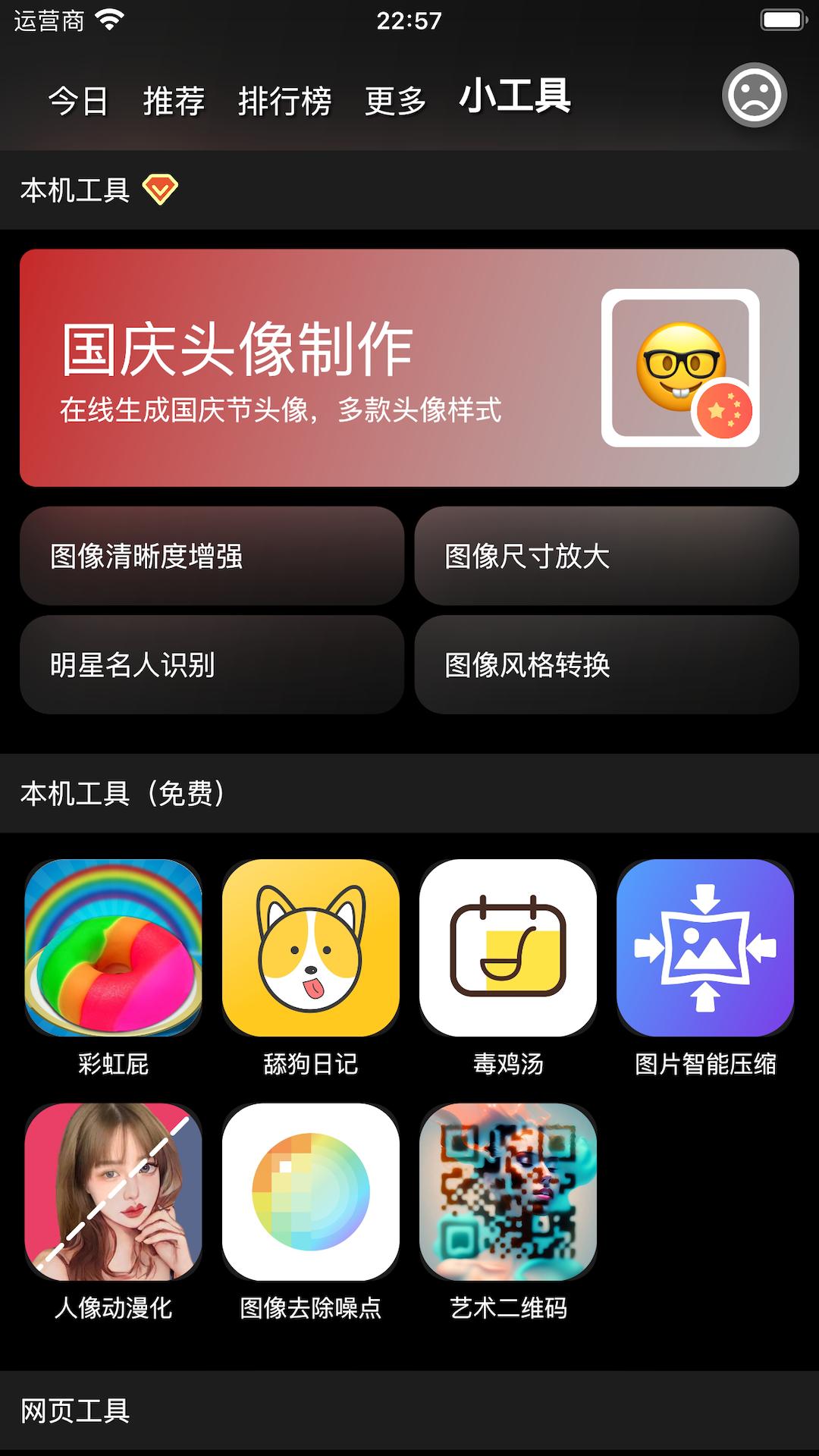This screenshot has width=819, height=1456.
Task: Open 图片智能压缩 tool
Action: [705, 948]
